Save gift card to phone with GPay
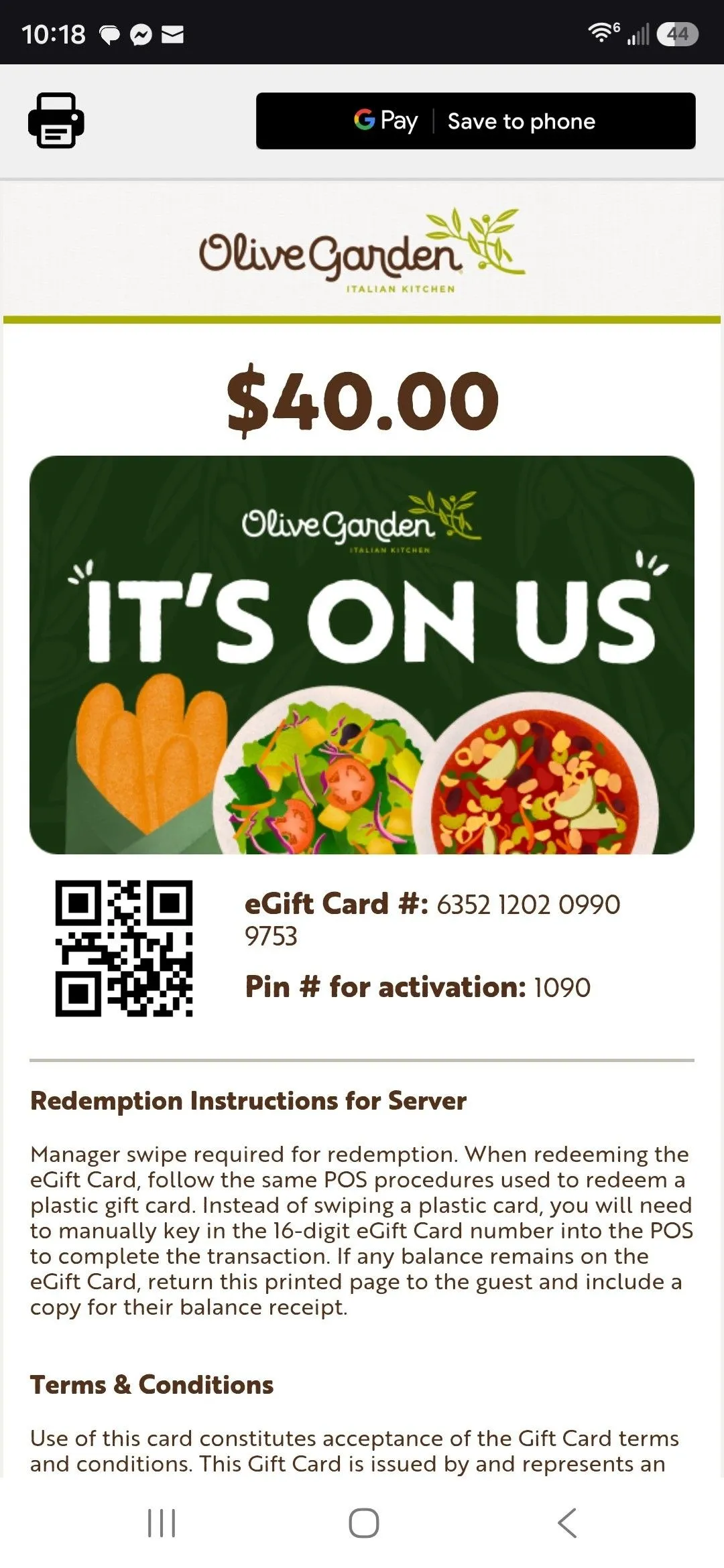This screenshot has height=1568, width=724. pyautogui.click(x=475, y=121)
